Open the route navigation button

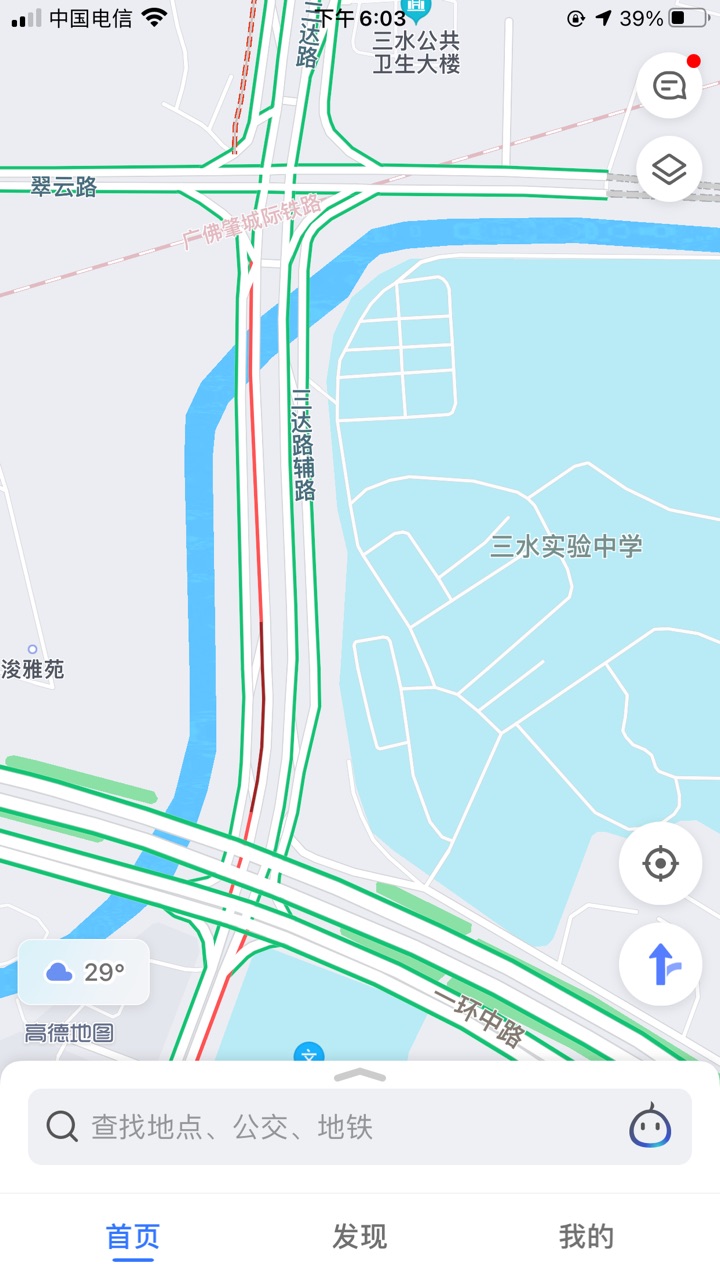[660, 965]
